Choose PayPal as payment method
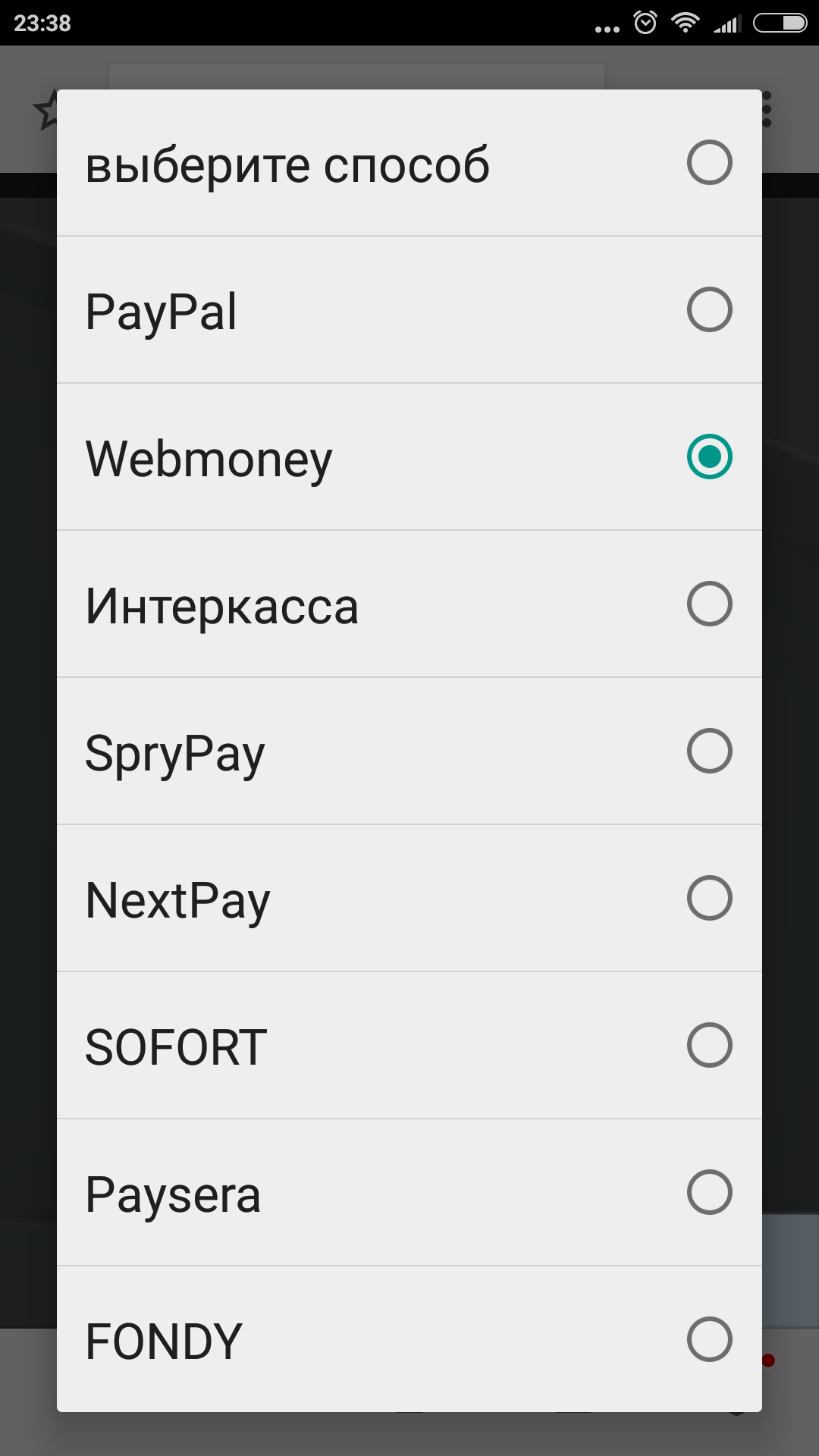The image size is (819, 1456). [409, 310]
